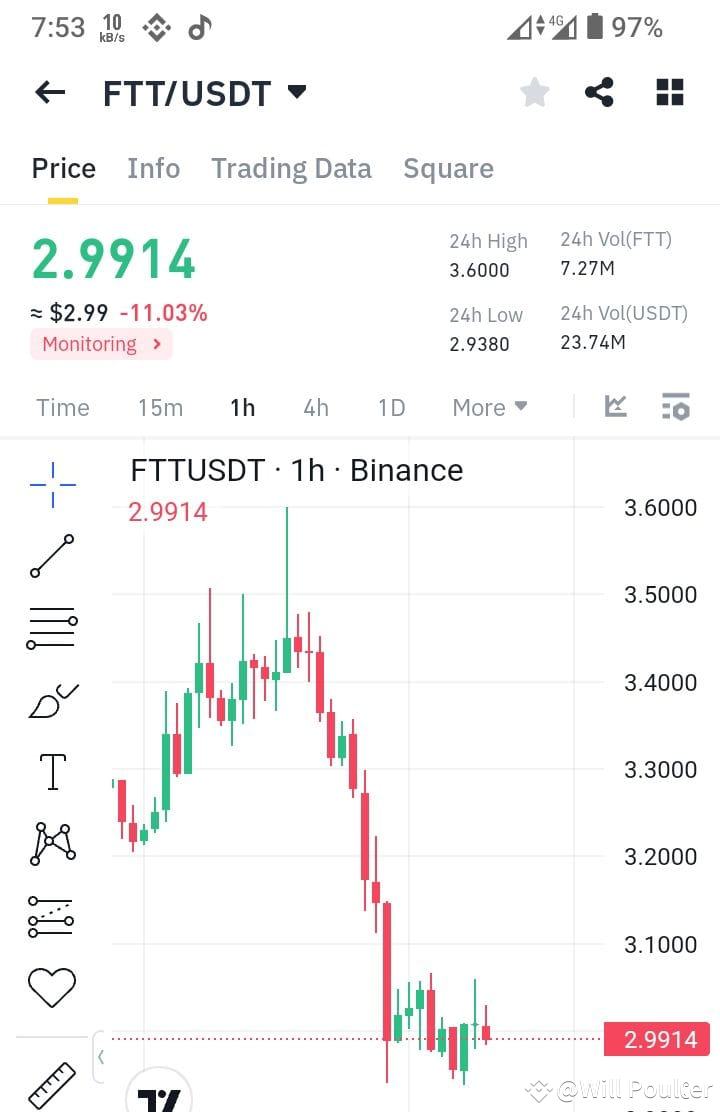
Task: Open the FTT/USDT pair selector dropdown
Action: tap(296, 92)
